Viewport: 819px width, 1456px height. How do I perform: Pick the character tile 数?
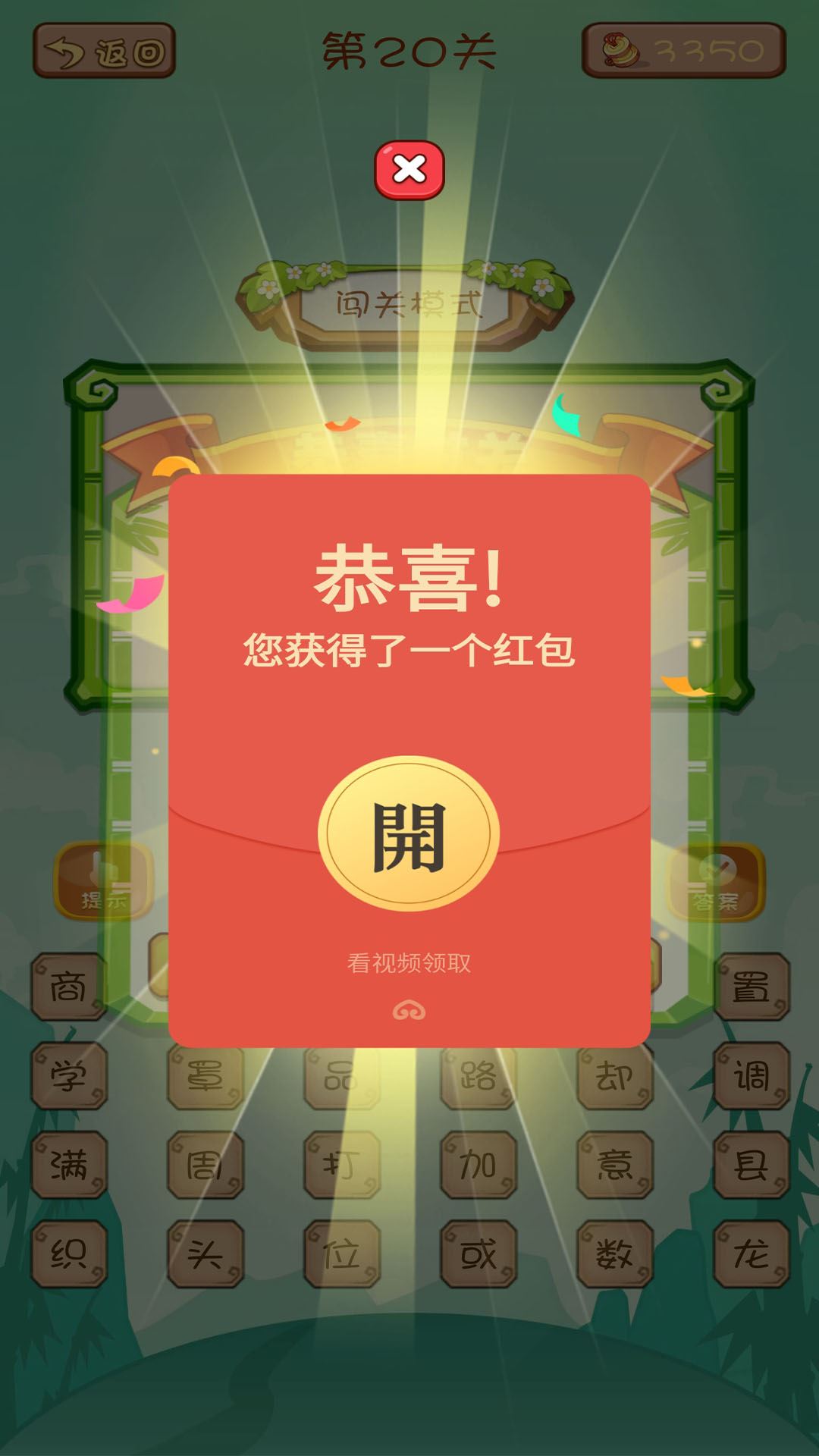[614, 1254]
